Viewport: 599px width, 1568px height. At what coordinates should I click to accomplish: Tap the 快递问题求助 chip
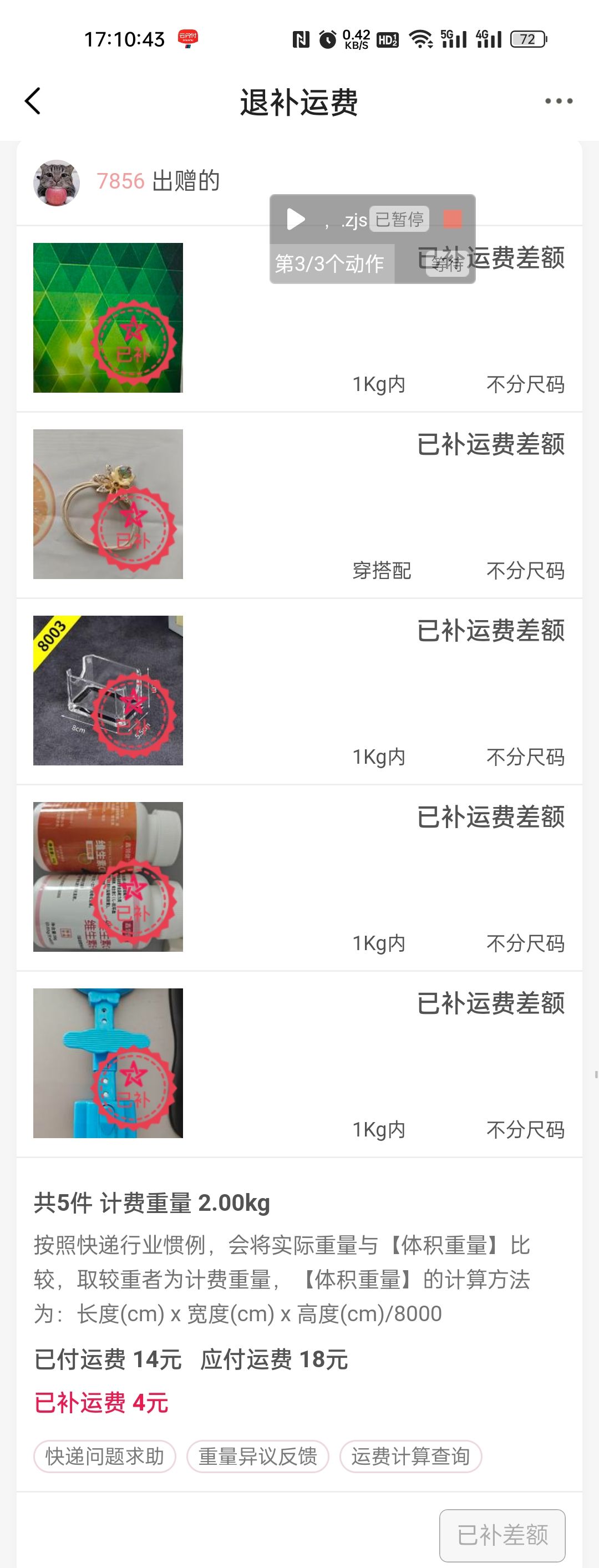[105, 1457]
